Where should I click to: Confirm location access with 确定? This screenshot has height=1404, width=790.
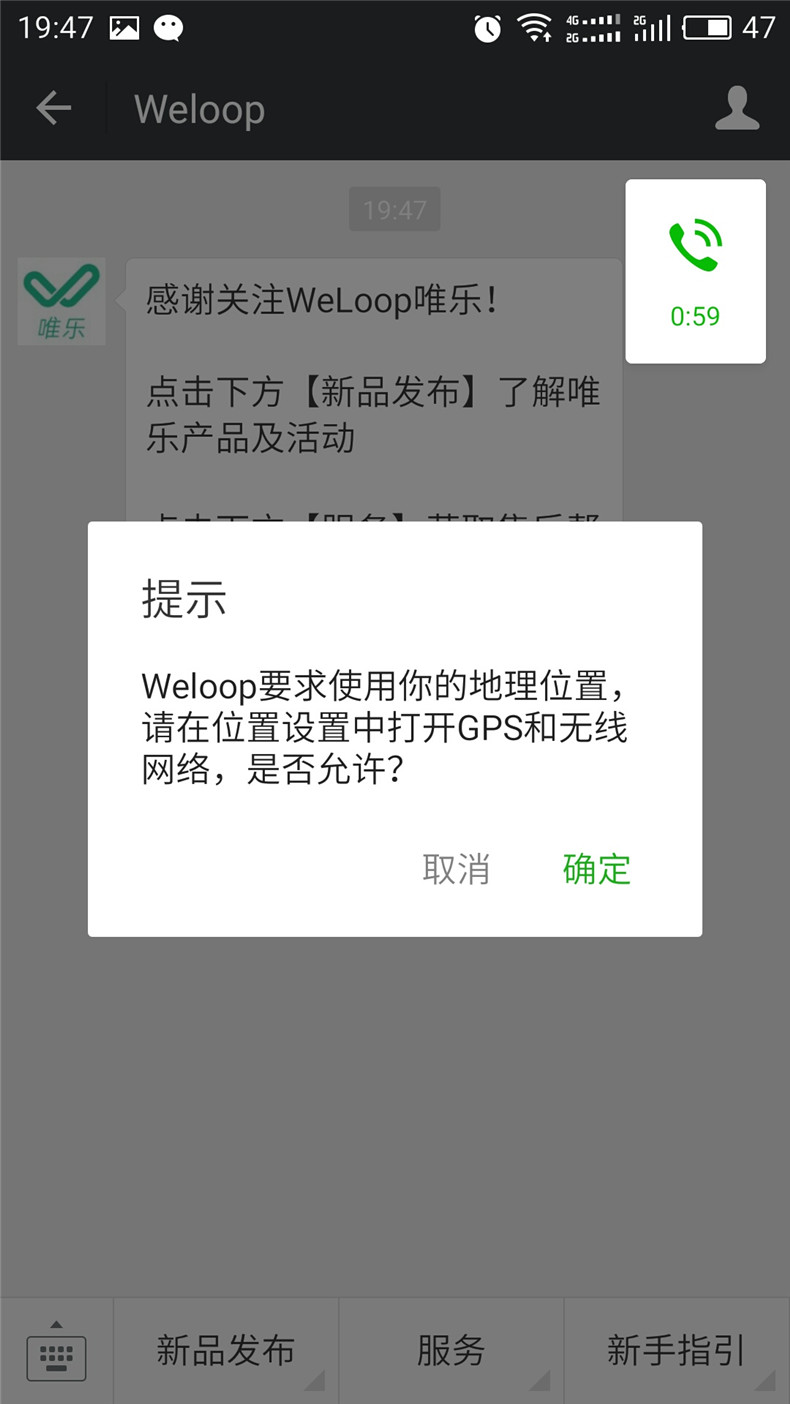[596, 868]
